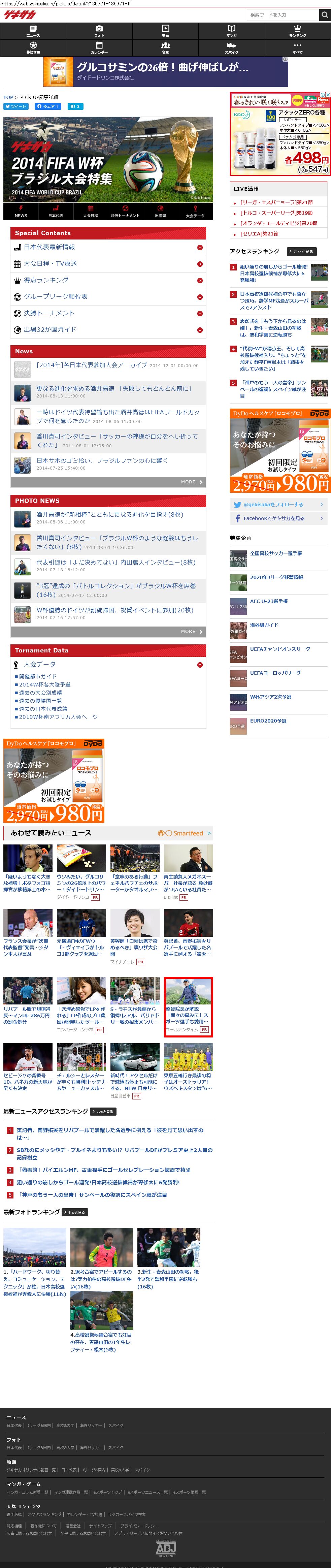Tap the search magnifier button
Viewport: 331px width, 1568px height.
coord(325,14)
